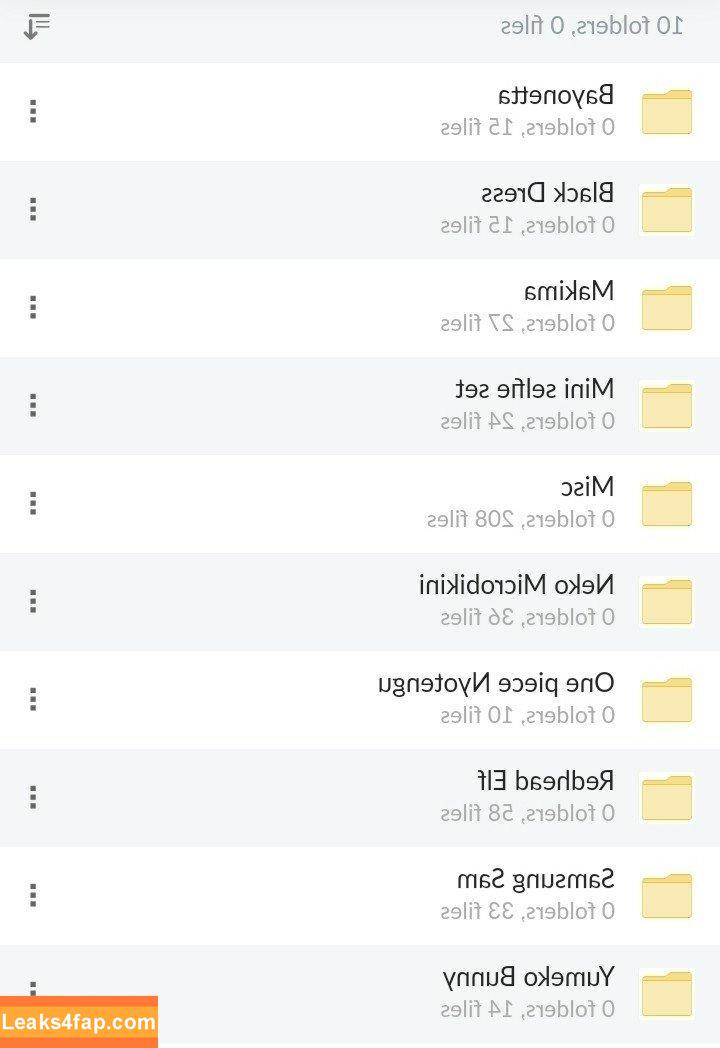Tap the three-dot menu beside Neko Microbikini
The height and width of the screenshot is (1048, 720).
[x=33, y=601]
